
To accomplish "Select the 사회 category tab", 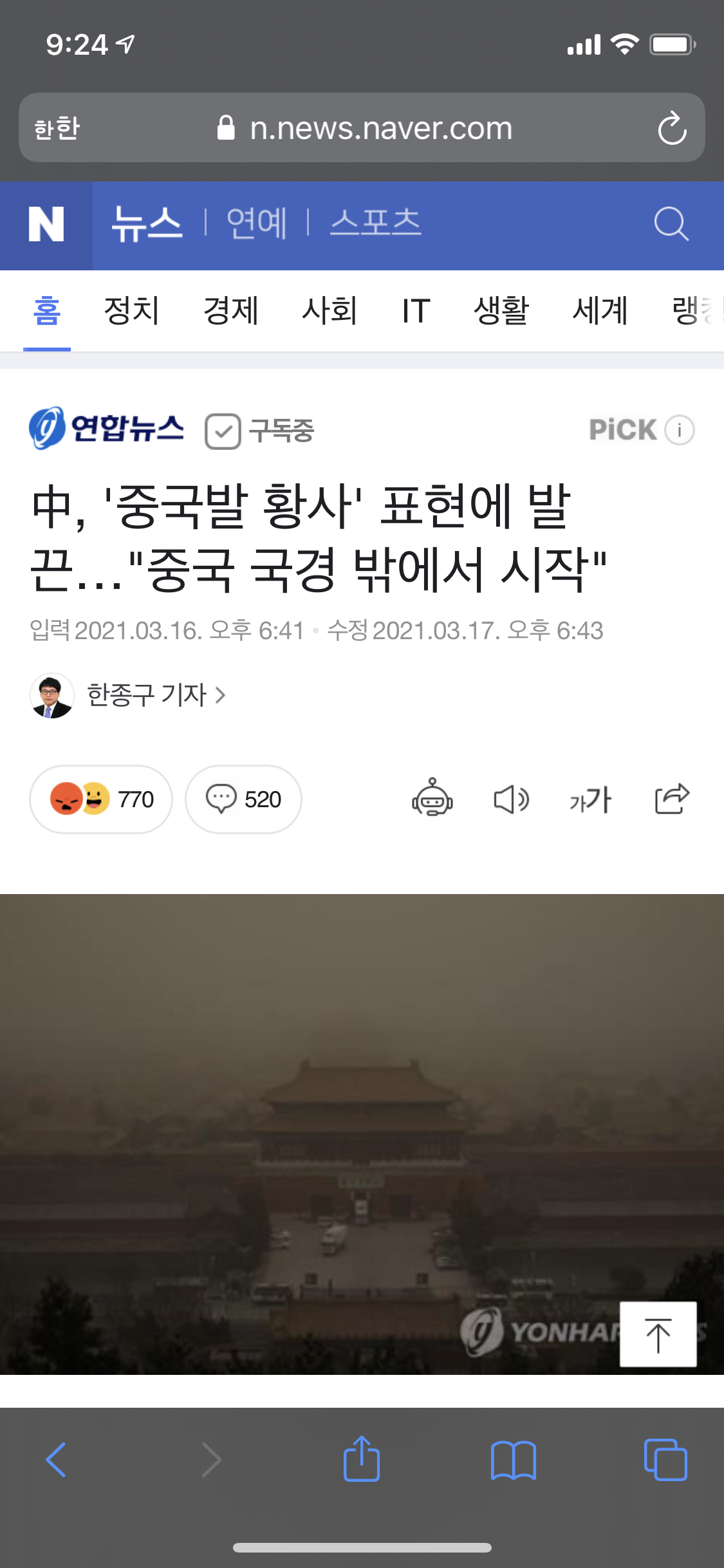I will (x=329, y=311).
